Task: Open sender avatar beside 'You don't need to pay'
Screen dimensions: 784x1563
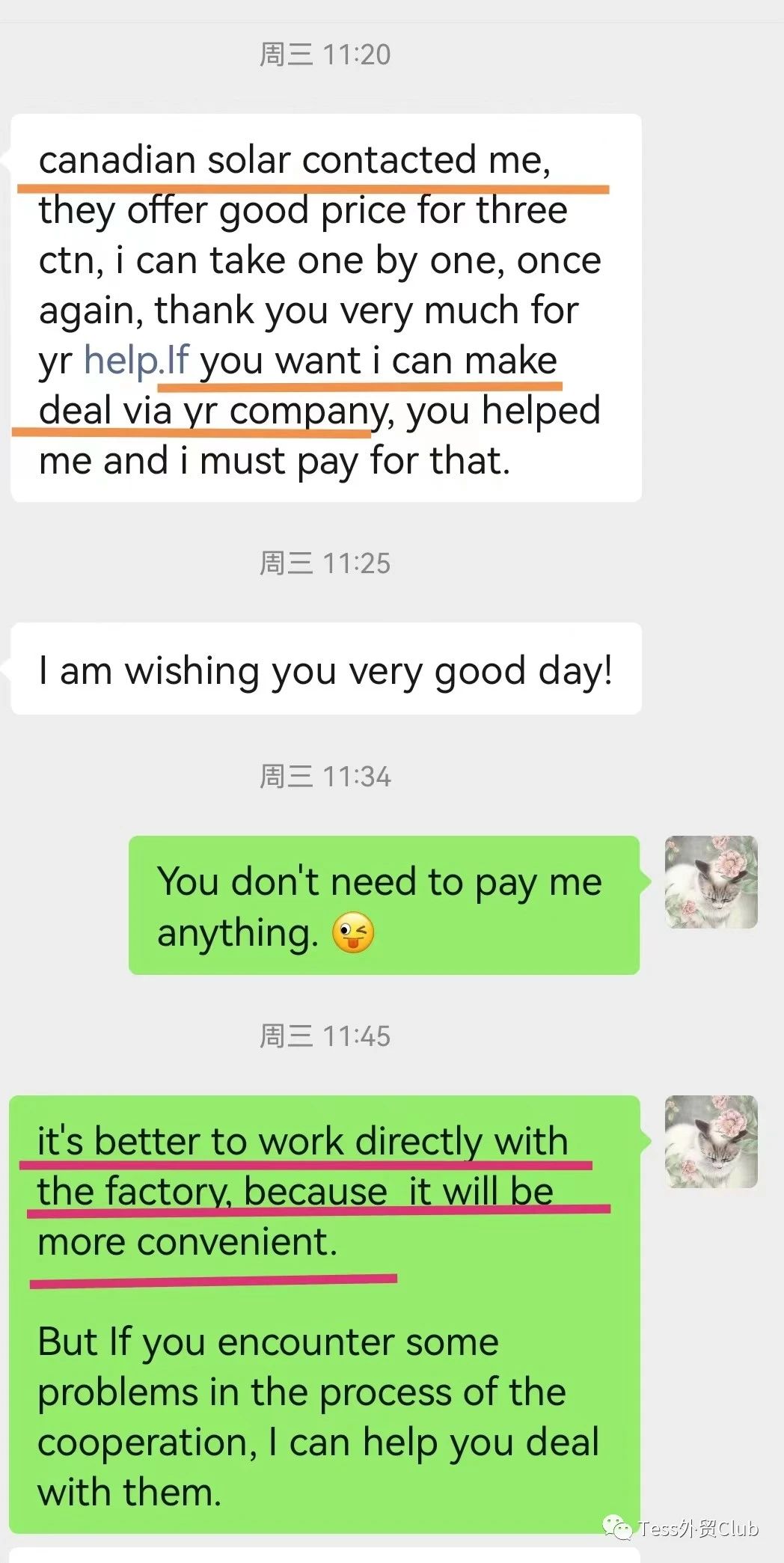Action: click(x=711, y=882)
